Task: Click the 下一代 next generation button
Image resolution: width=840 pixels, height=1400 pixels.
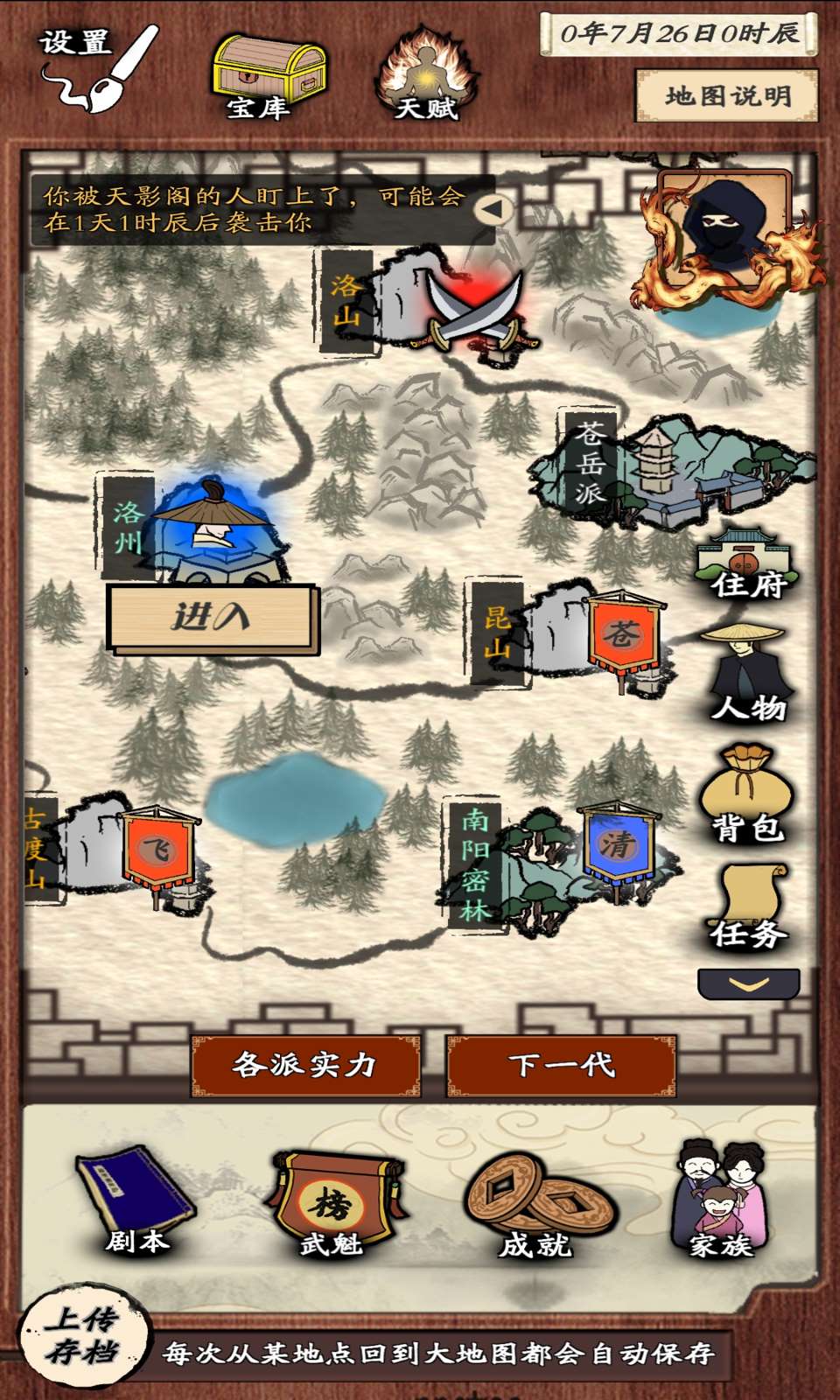Action: (x=560, y=1066)
